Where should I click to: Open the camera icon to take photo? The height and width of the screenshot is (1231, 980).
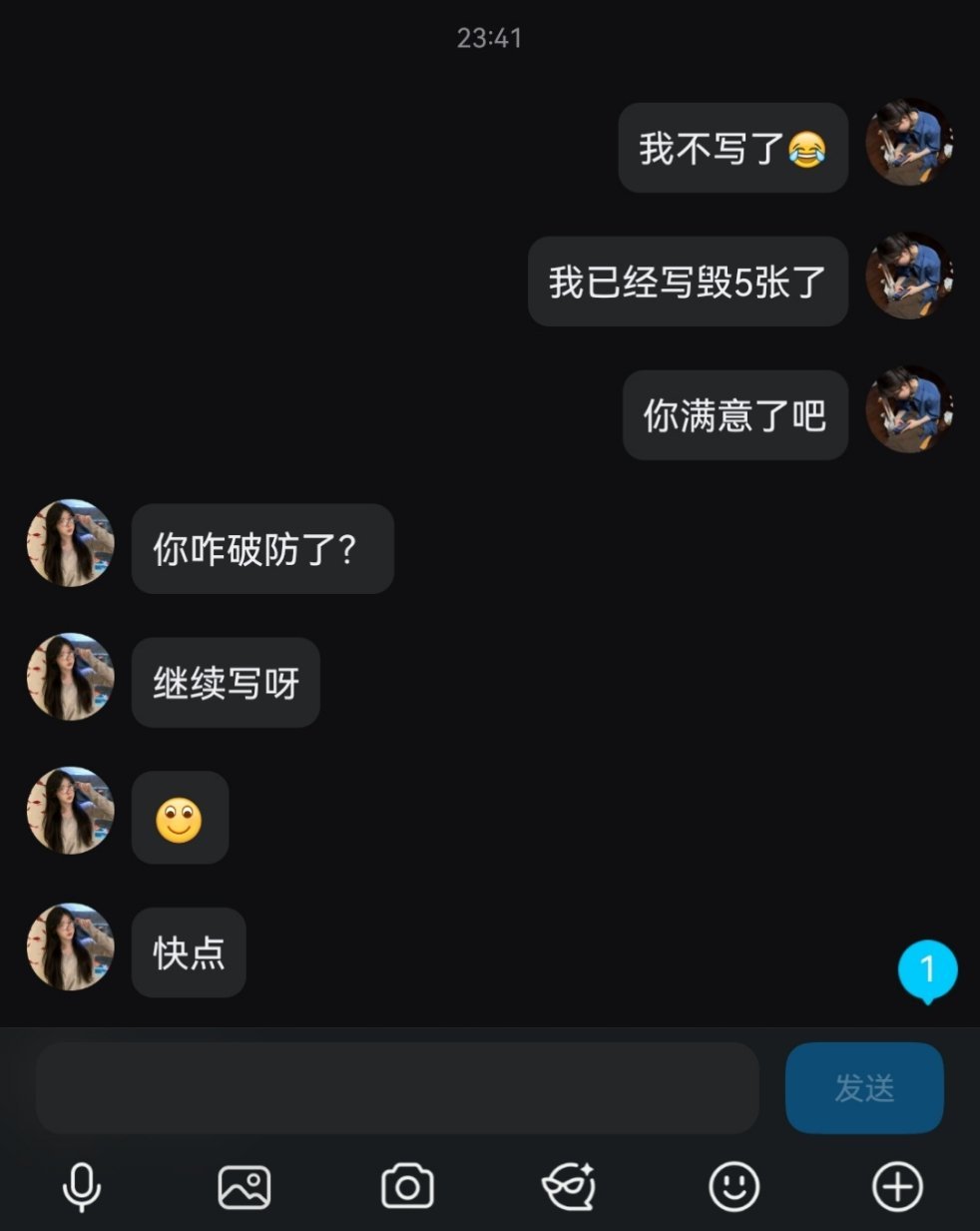pos(406,1187)
